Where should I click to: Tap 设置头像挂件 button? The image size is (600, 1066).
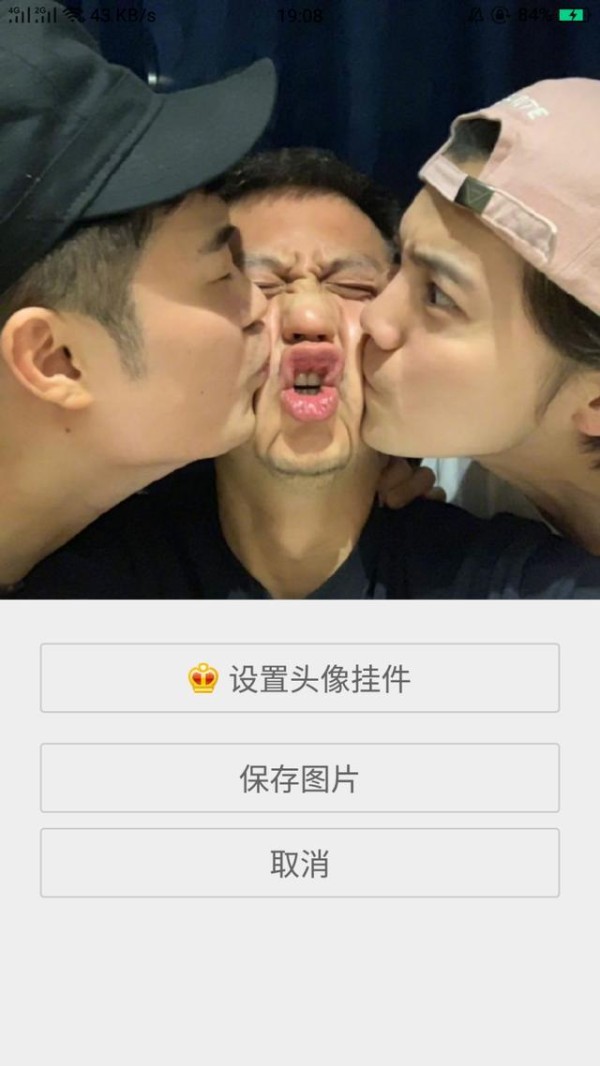[x=300, y=678]
